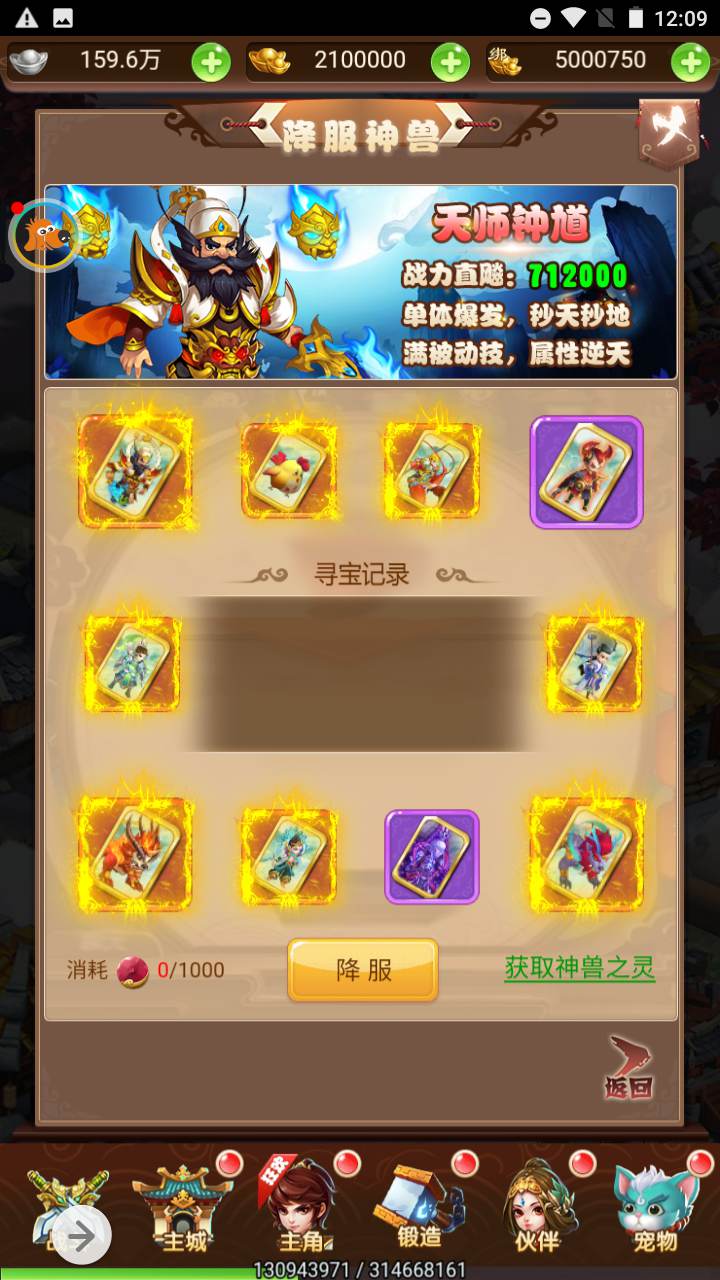
Task: Add bound gold with the 5000750 plus icon
Action: 690,62
